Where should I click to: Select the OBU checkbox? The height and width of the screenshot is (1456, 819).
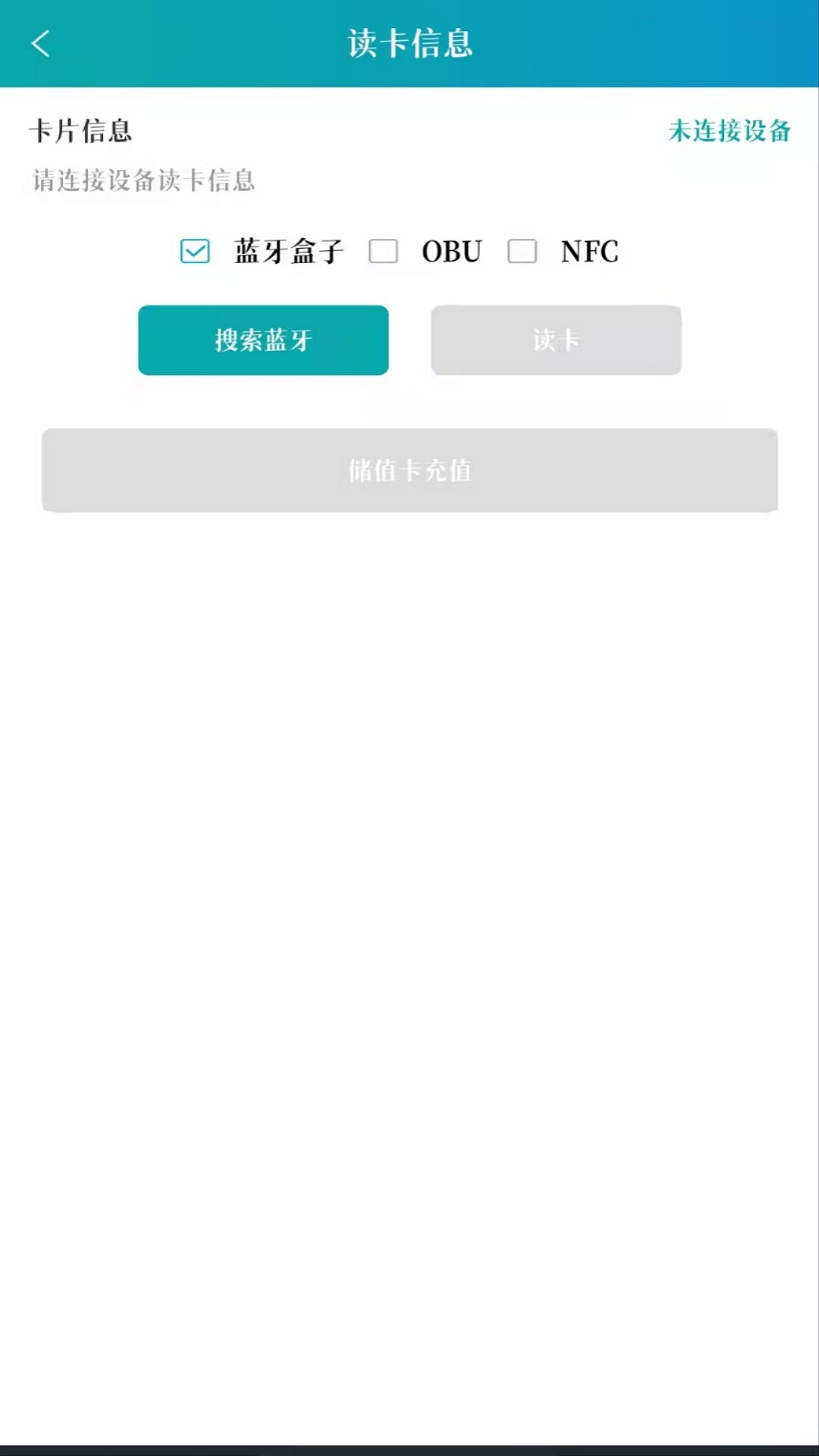point(383,251)
